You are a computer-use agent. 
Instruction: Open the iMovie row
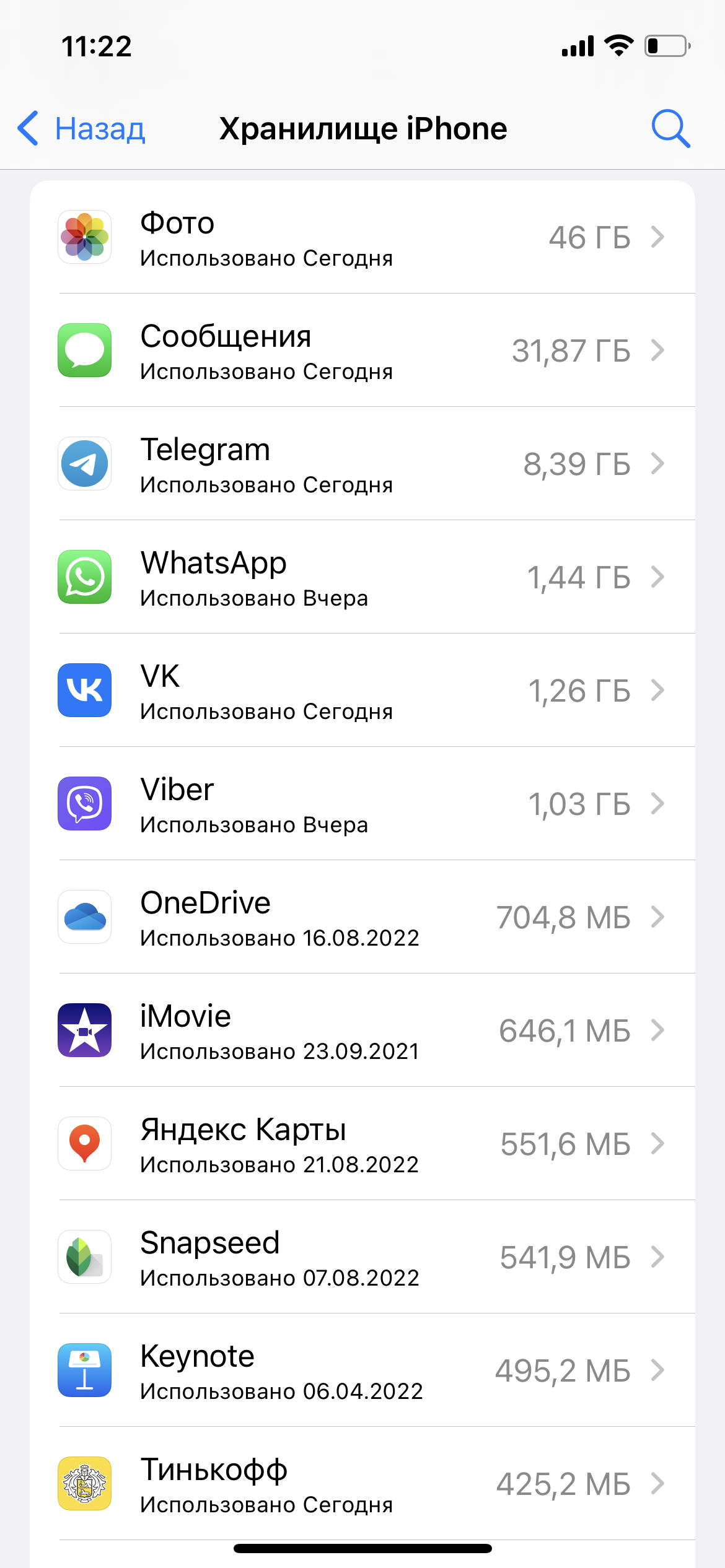click(362, 1031)
